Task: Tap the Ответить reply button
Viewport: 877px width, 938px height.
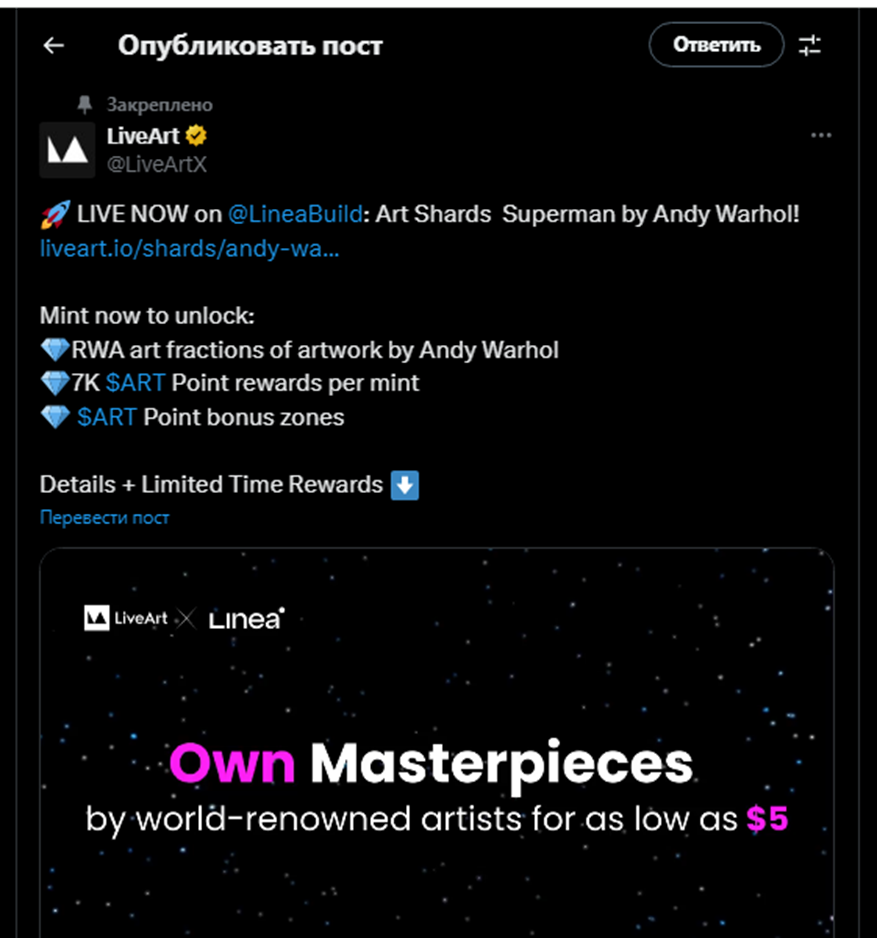Action: [716, 45]
